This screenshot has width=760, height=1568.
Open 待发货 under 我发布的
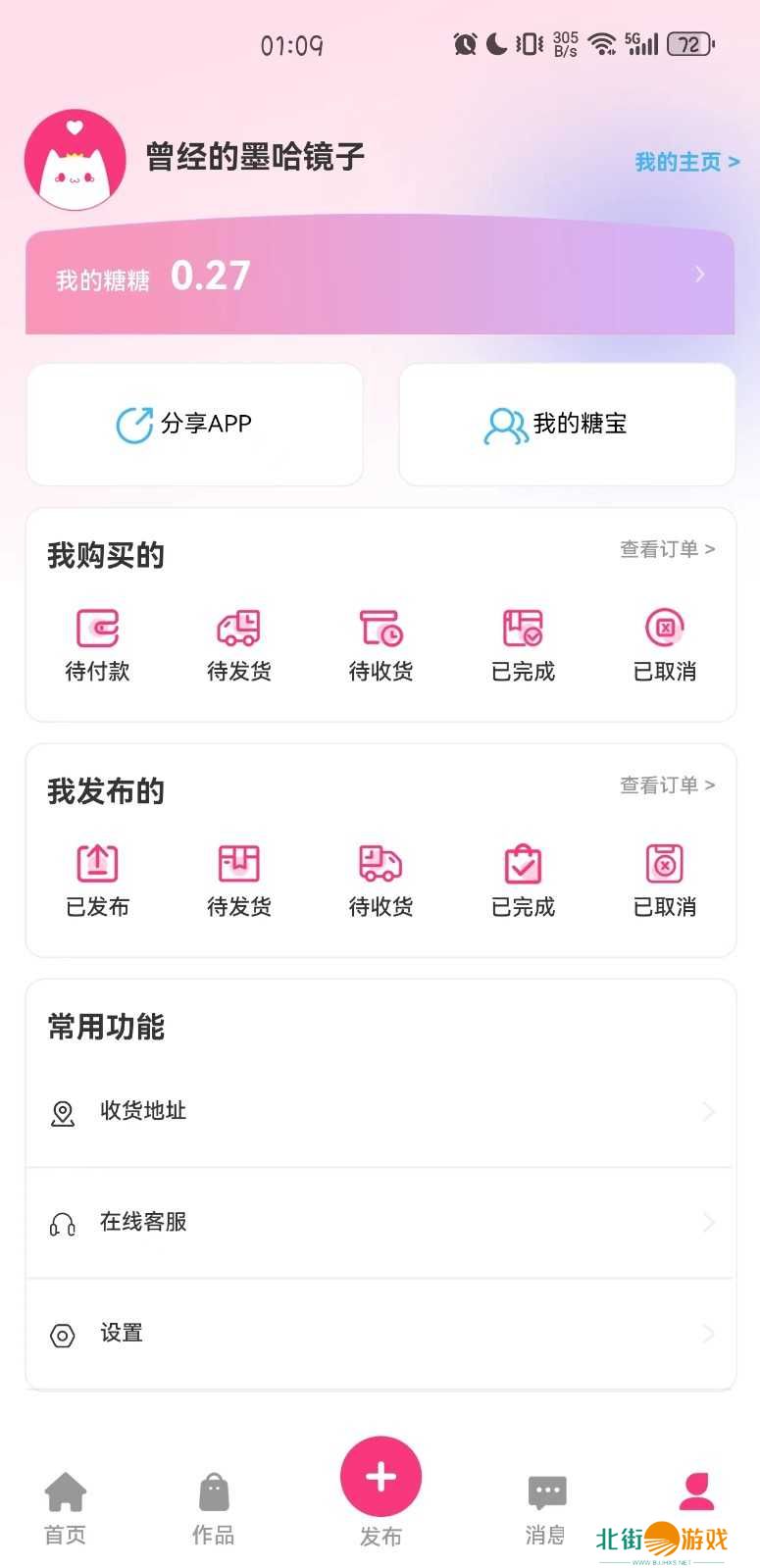tap(239, 880)
